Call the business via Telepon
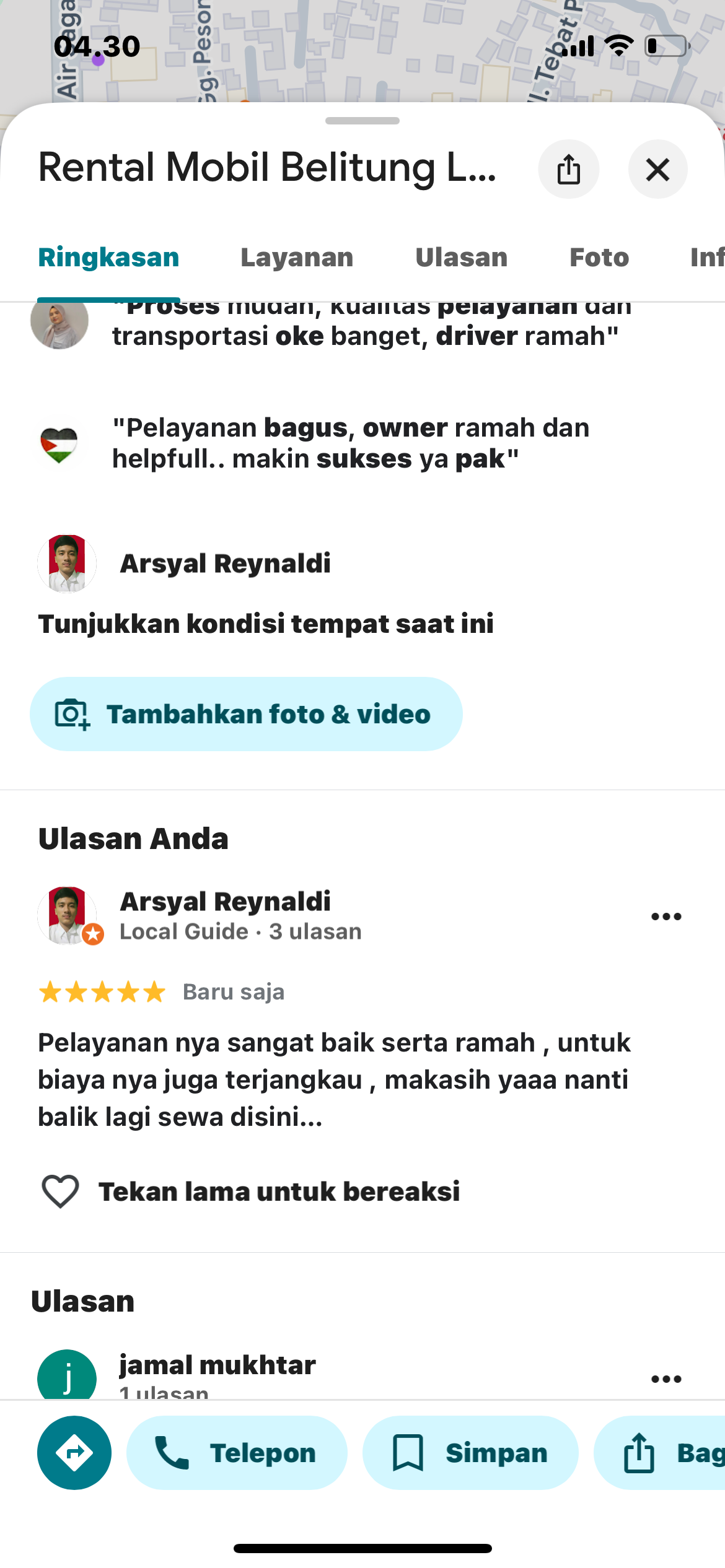 (x=237, y=1453)
